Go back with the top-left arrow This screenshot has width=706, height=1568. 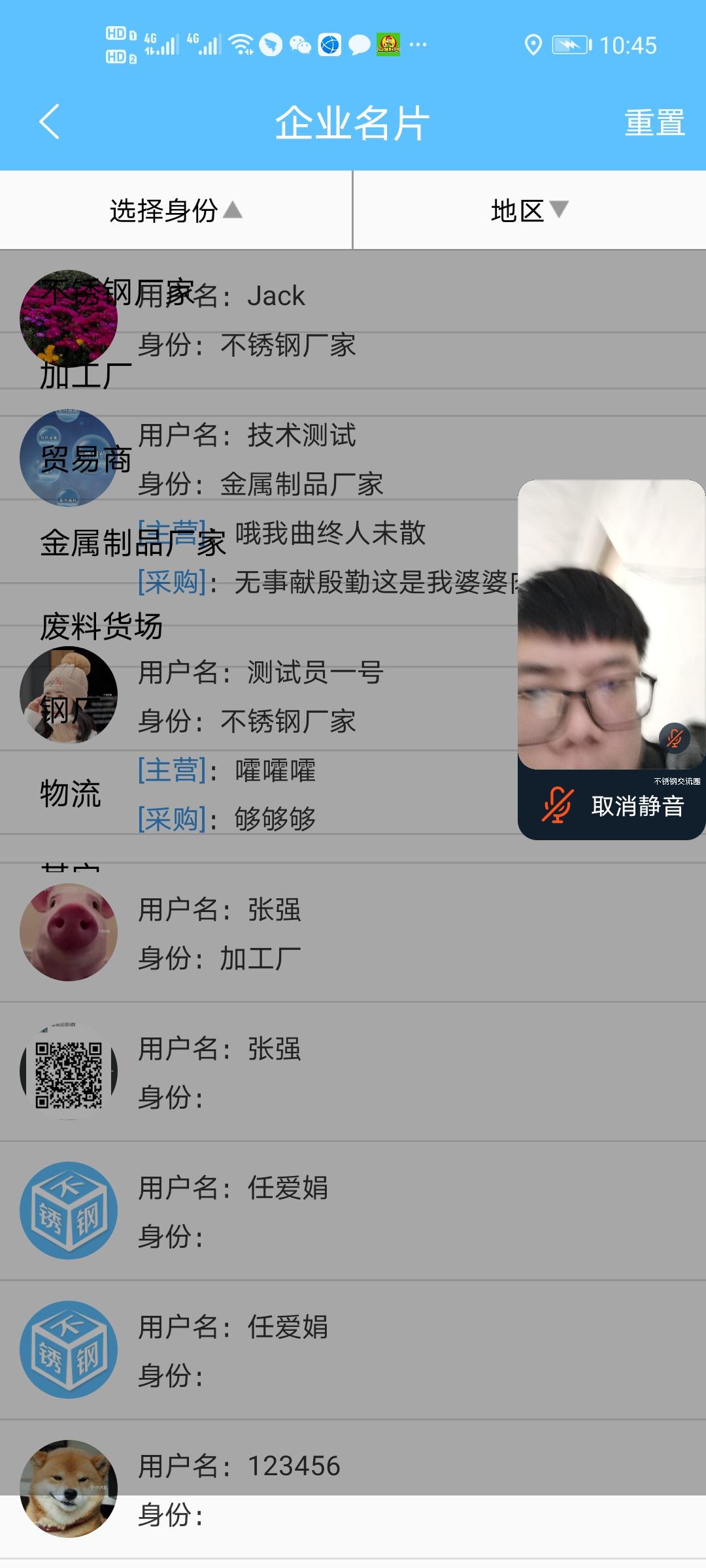50,122
